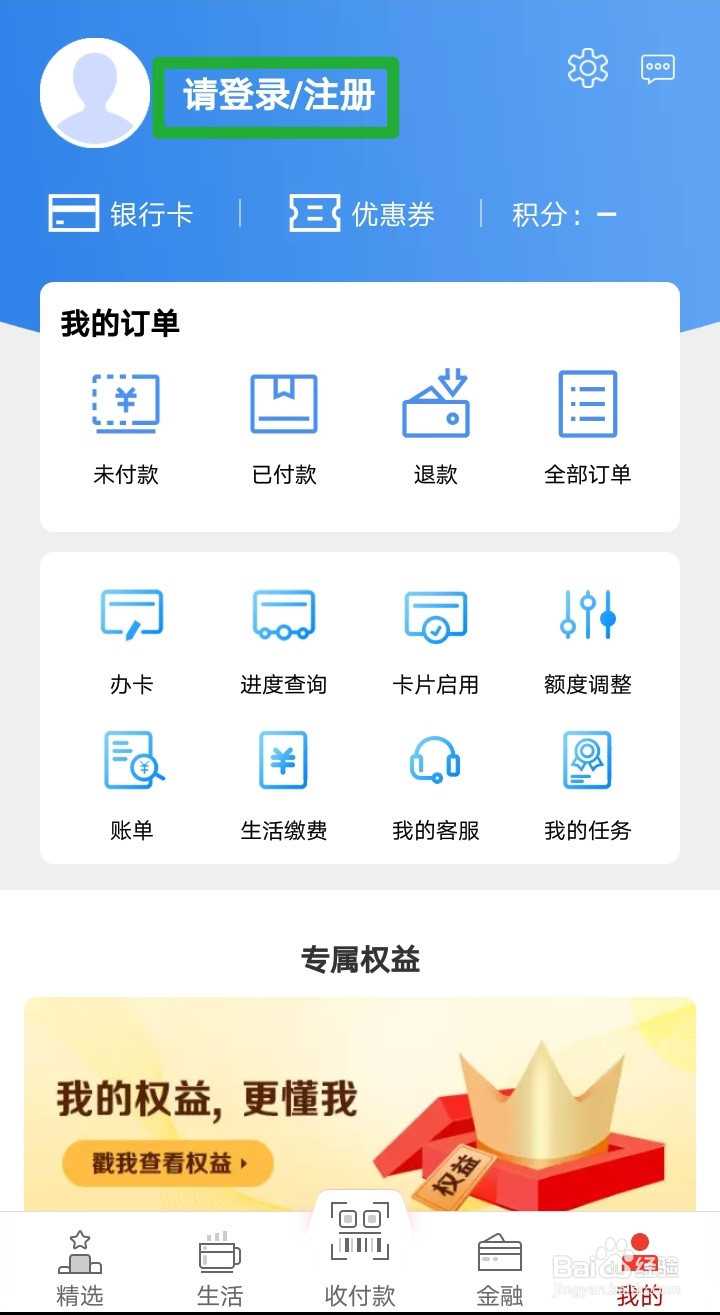
Task: Open the 我的任务 my tasks icon
Action: coord(587,780)
